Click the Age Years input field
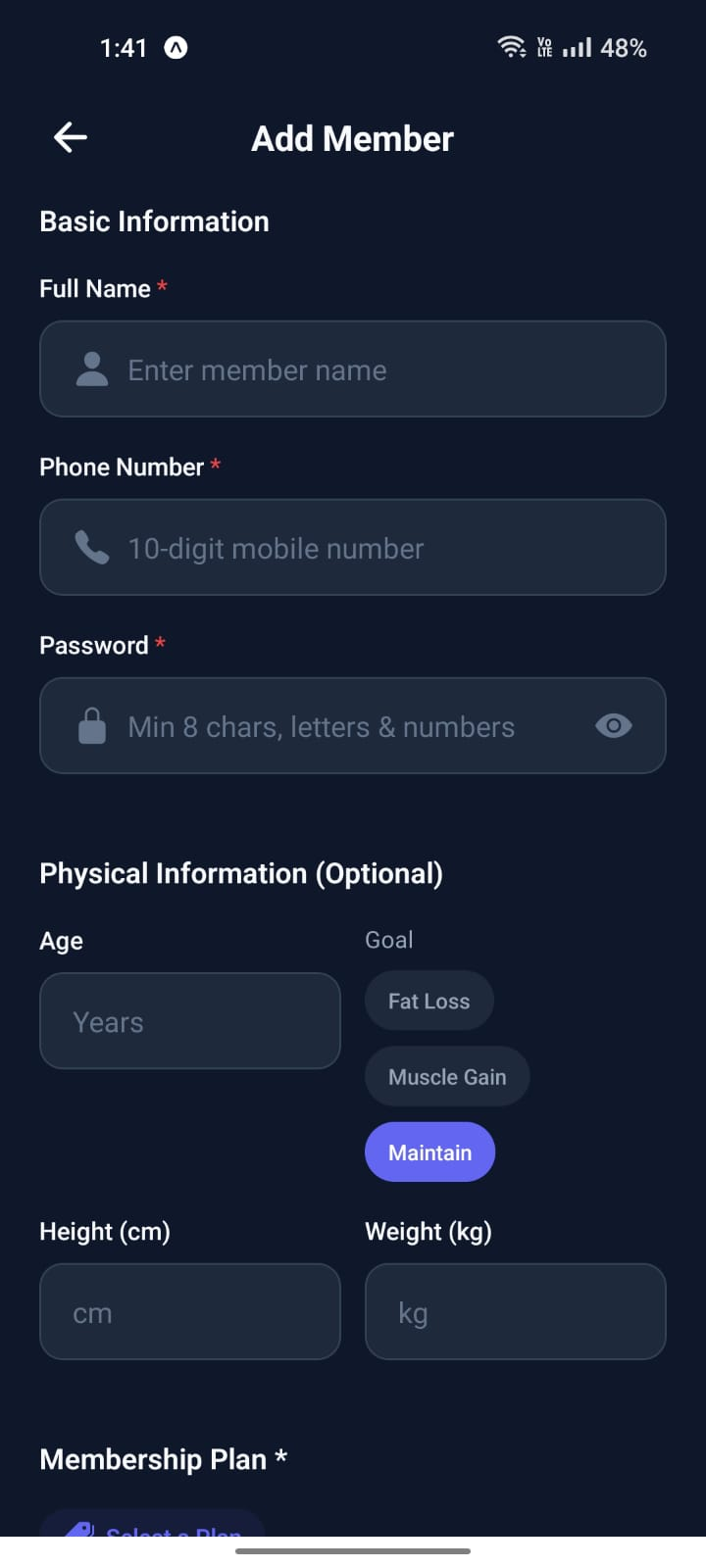Viewport: 706px width, 1568px height. pos(189,1021)
